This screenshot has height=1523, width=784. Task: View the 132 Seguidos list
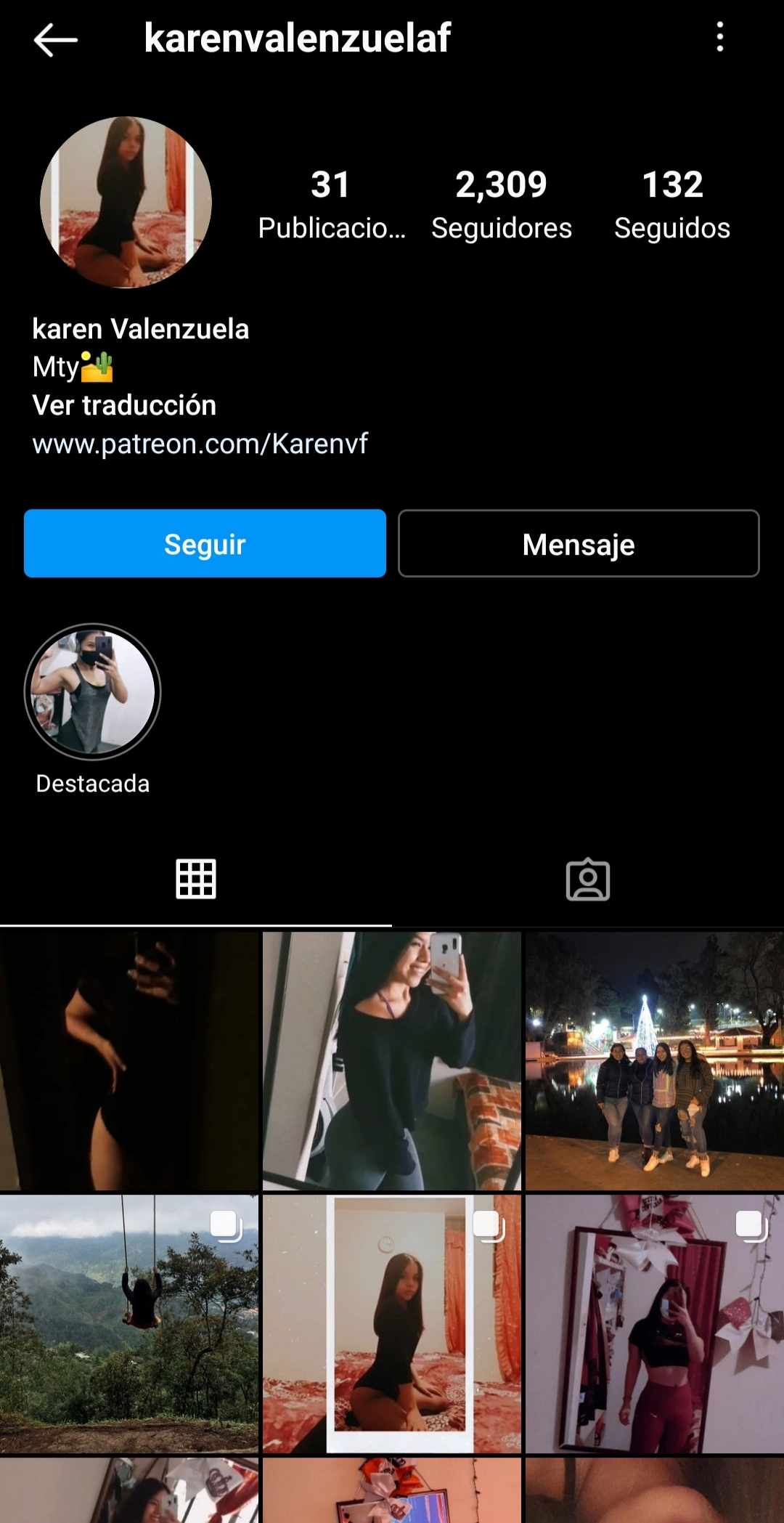point(672,204)
